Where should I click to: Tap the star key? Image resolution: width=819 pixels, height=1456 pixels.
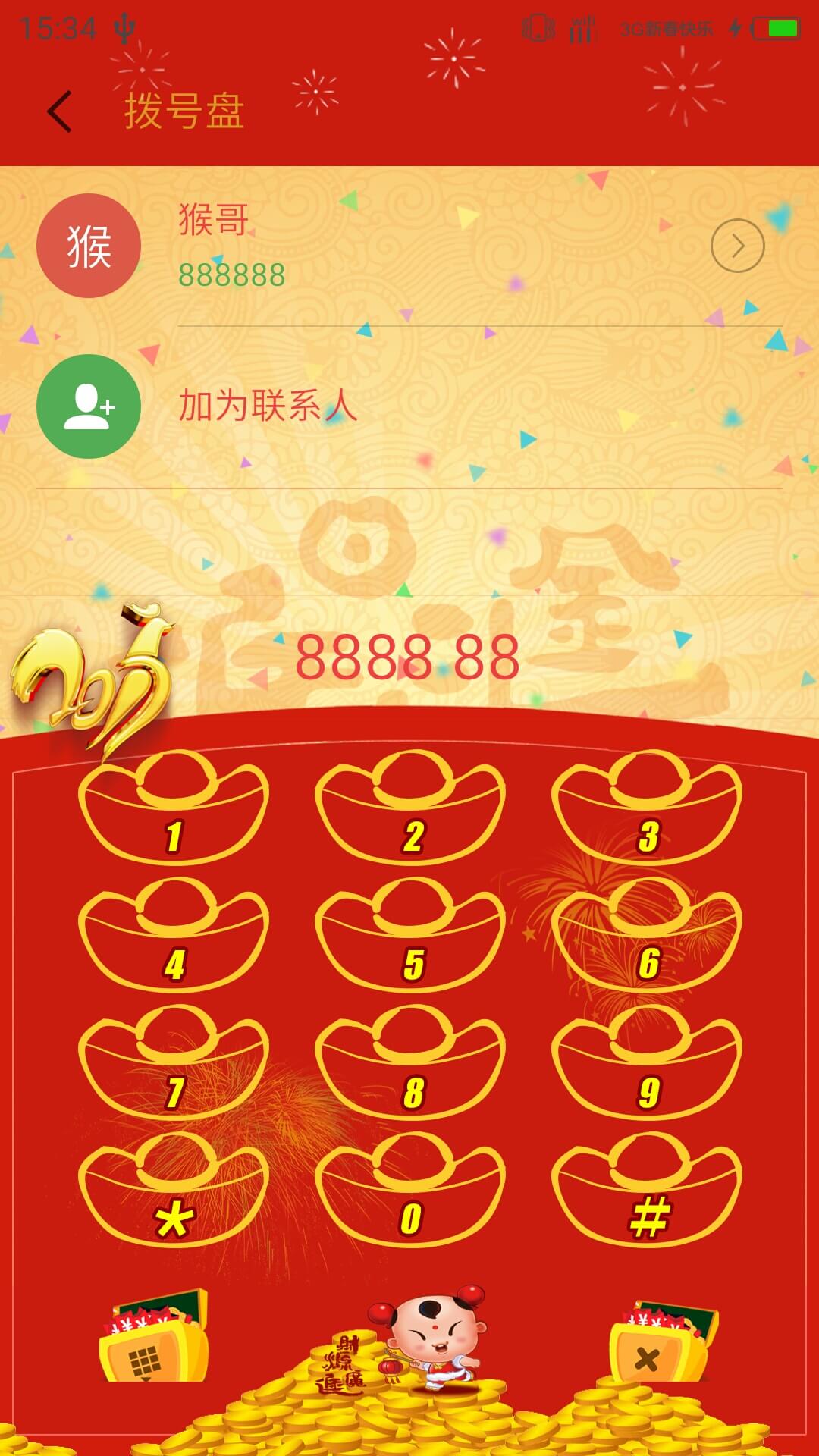(174, 1190)
